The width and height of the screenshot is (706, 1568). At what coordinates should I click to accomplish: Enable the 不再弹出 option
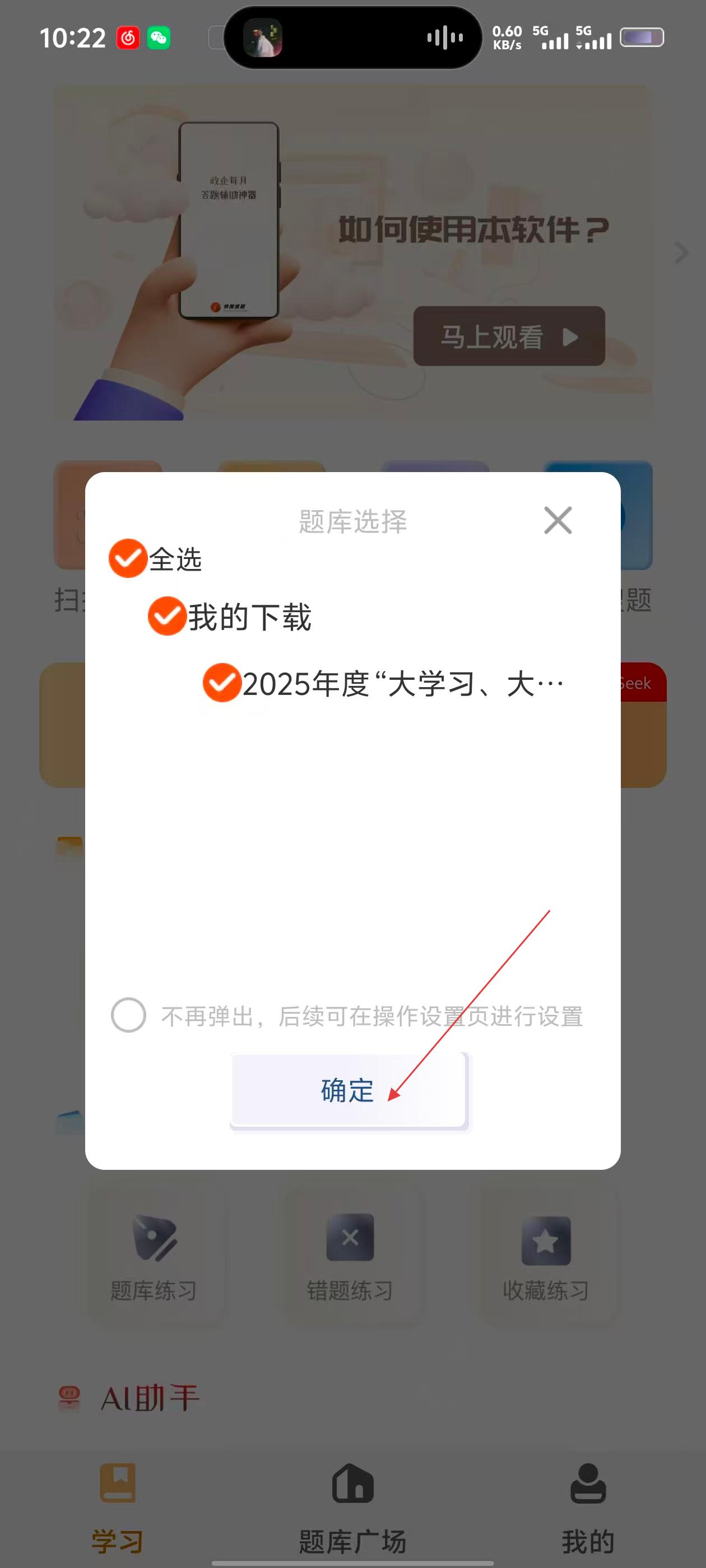click(128, 1015)
